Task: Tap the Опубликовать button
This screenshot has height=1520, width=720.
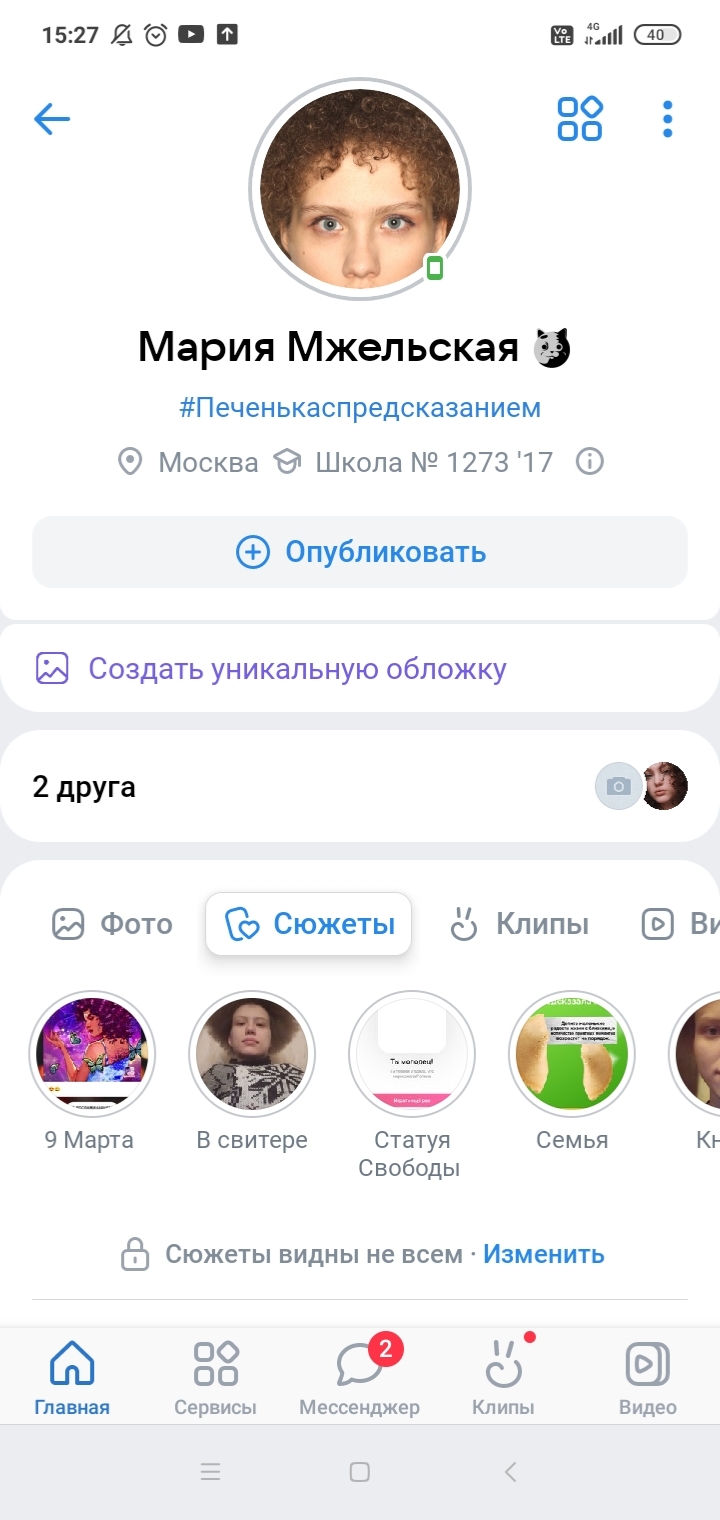Action: click(360, 552)
